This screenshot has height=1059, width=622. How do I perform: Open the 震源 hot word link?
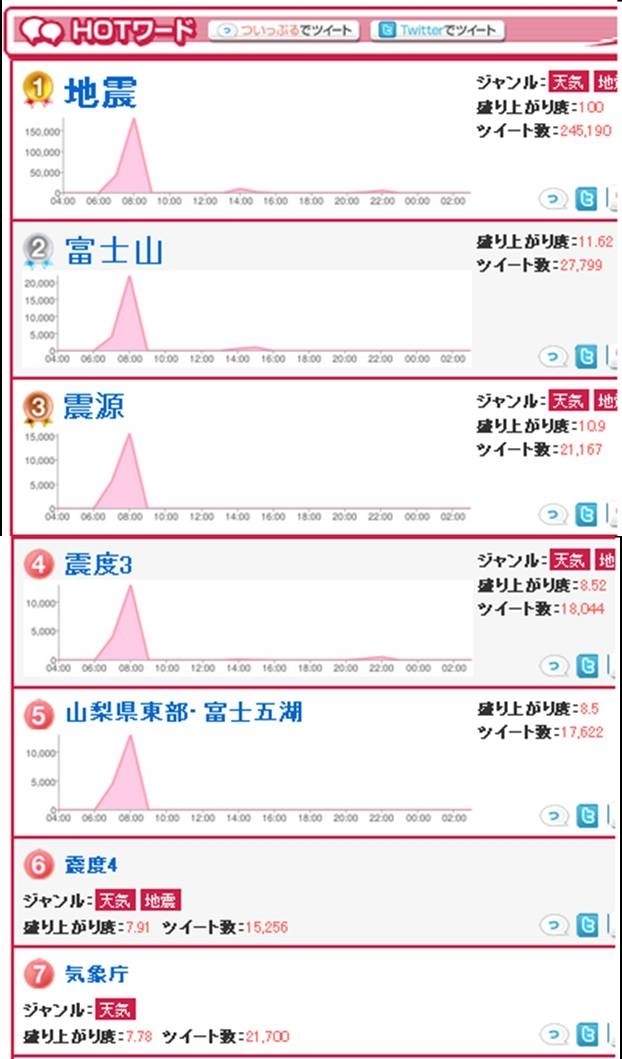click(x=94, y=407)
